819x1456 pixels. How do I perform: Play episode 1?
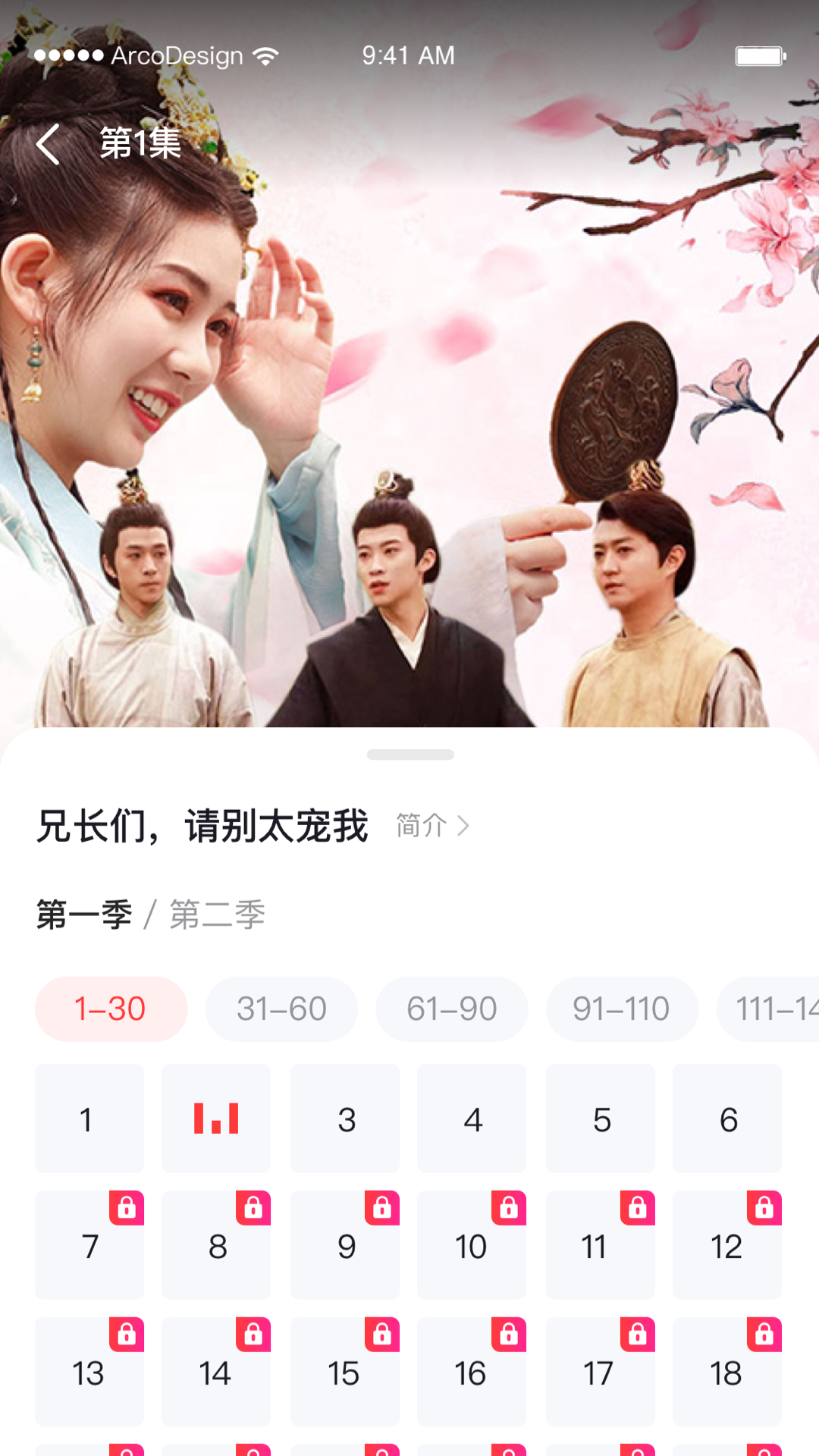tap(89, 1119)
